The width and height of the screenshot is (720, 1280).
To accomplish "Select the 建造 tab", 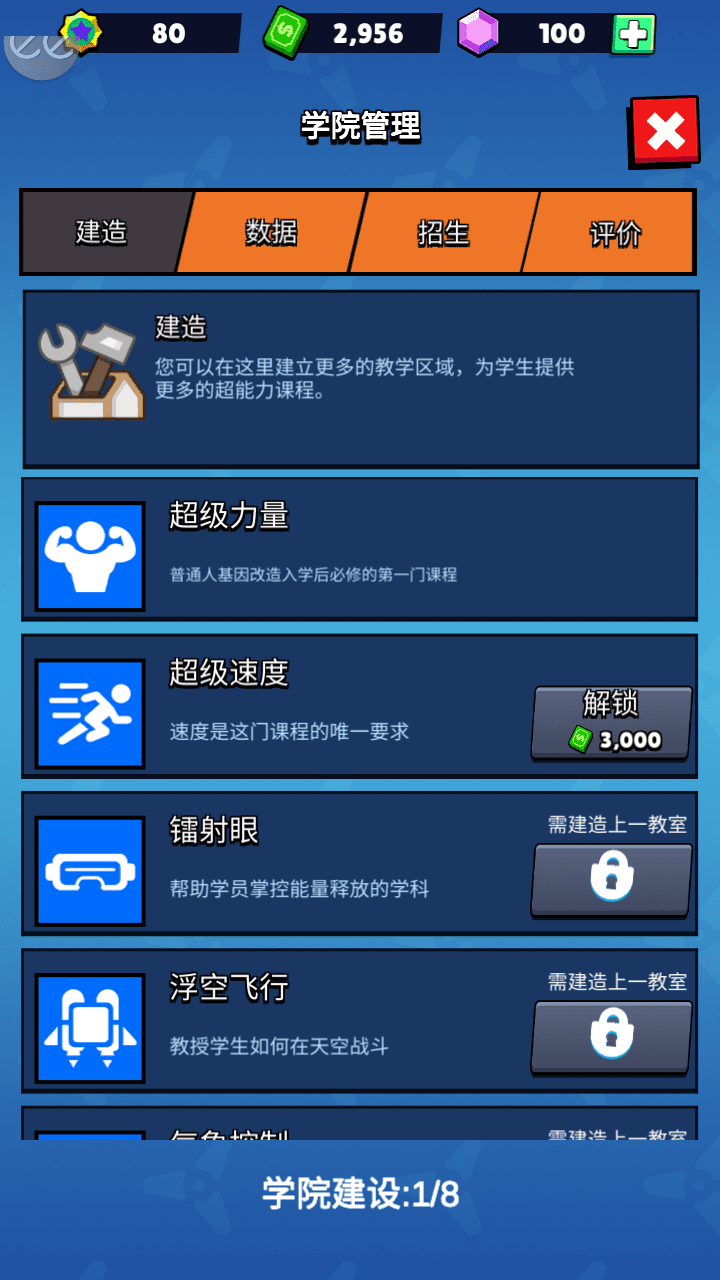I will [102, 233].
